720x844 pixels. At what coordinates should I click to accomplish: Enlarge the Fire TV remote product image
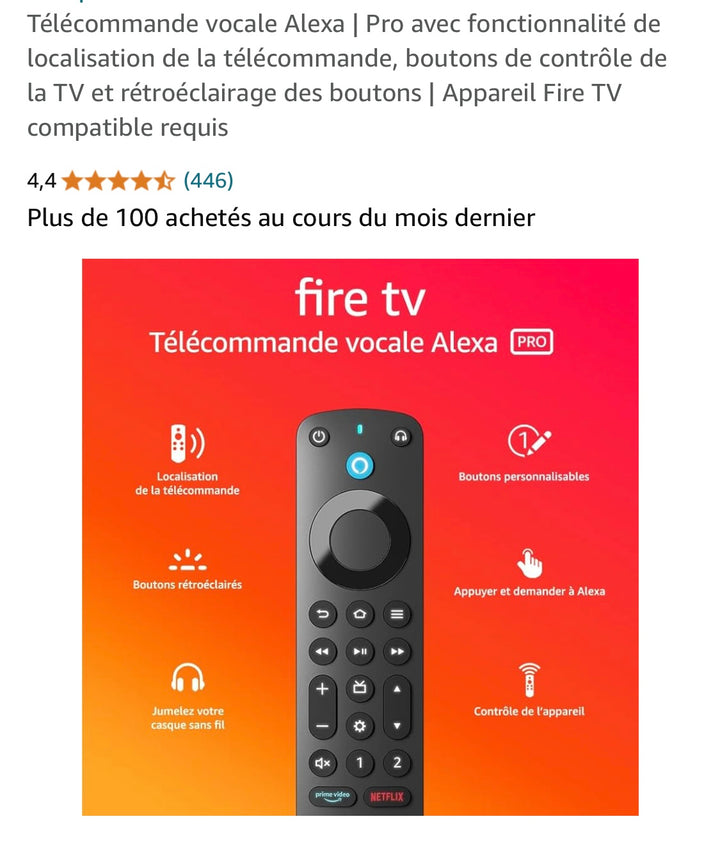360,537
